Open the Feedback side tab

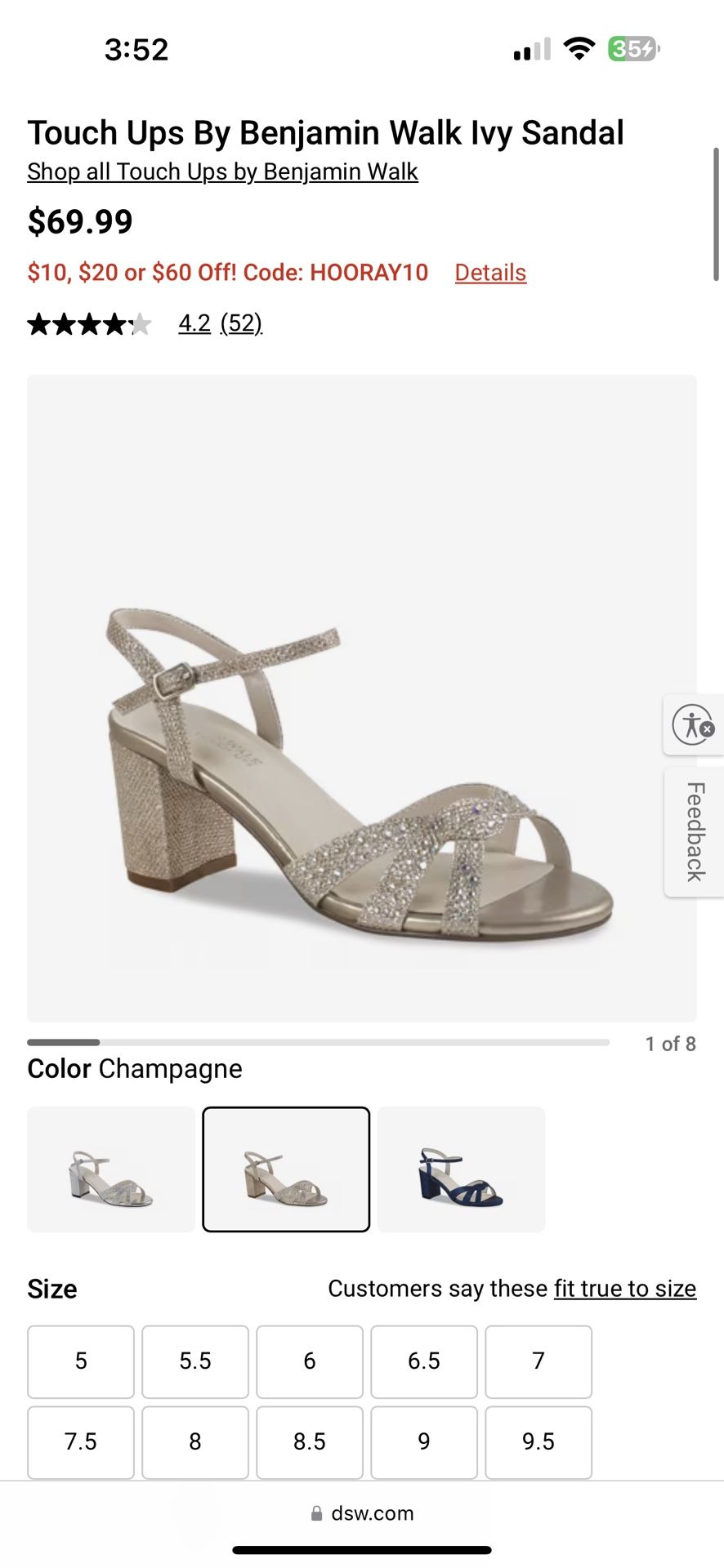click(x=695, y=831)
